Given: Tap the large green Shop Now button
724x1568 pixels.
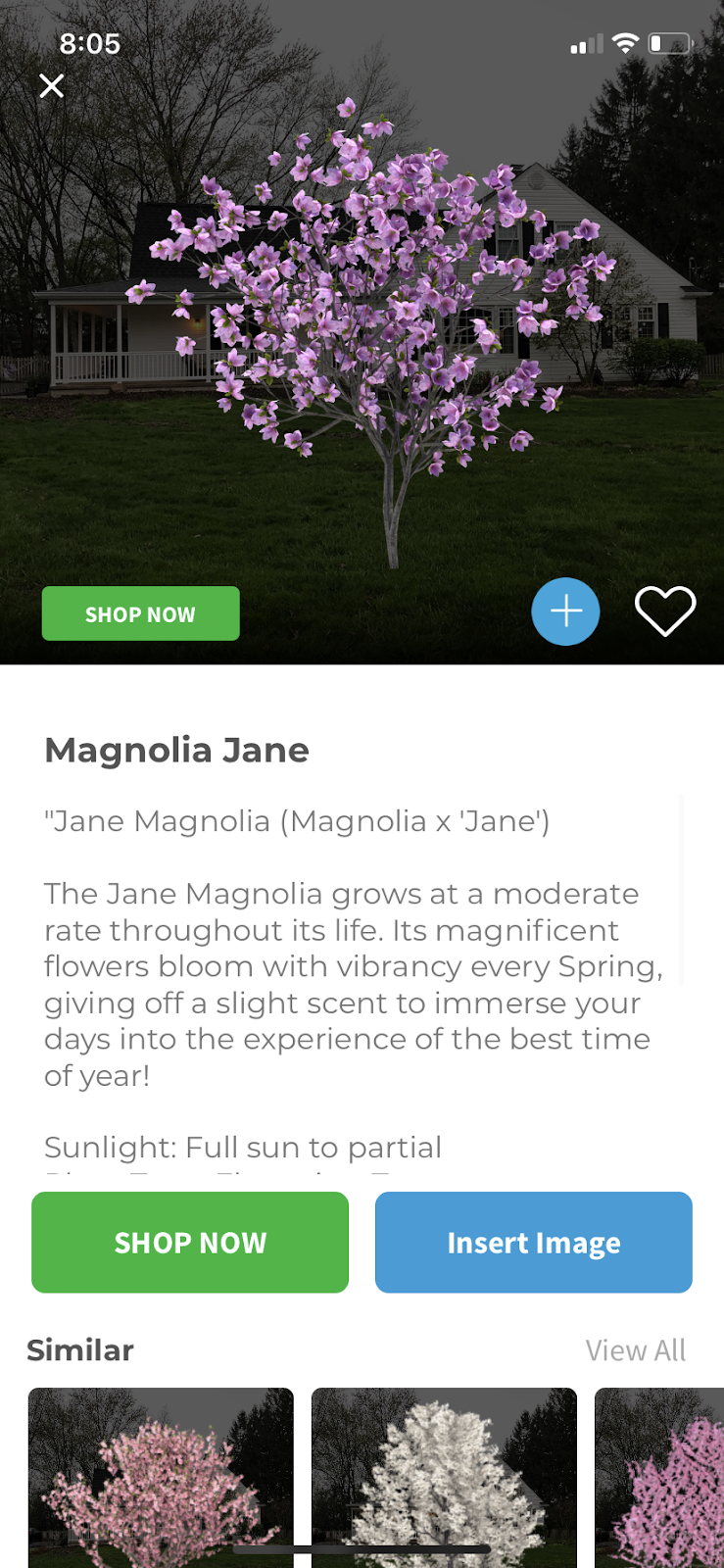Looking at the screenshot, I should [190, 1242].
